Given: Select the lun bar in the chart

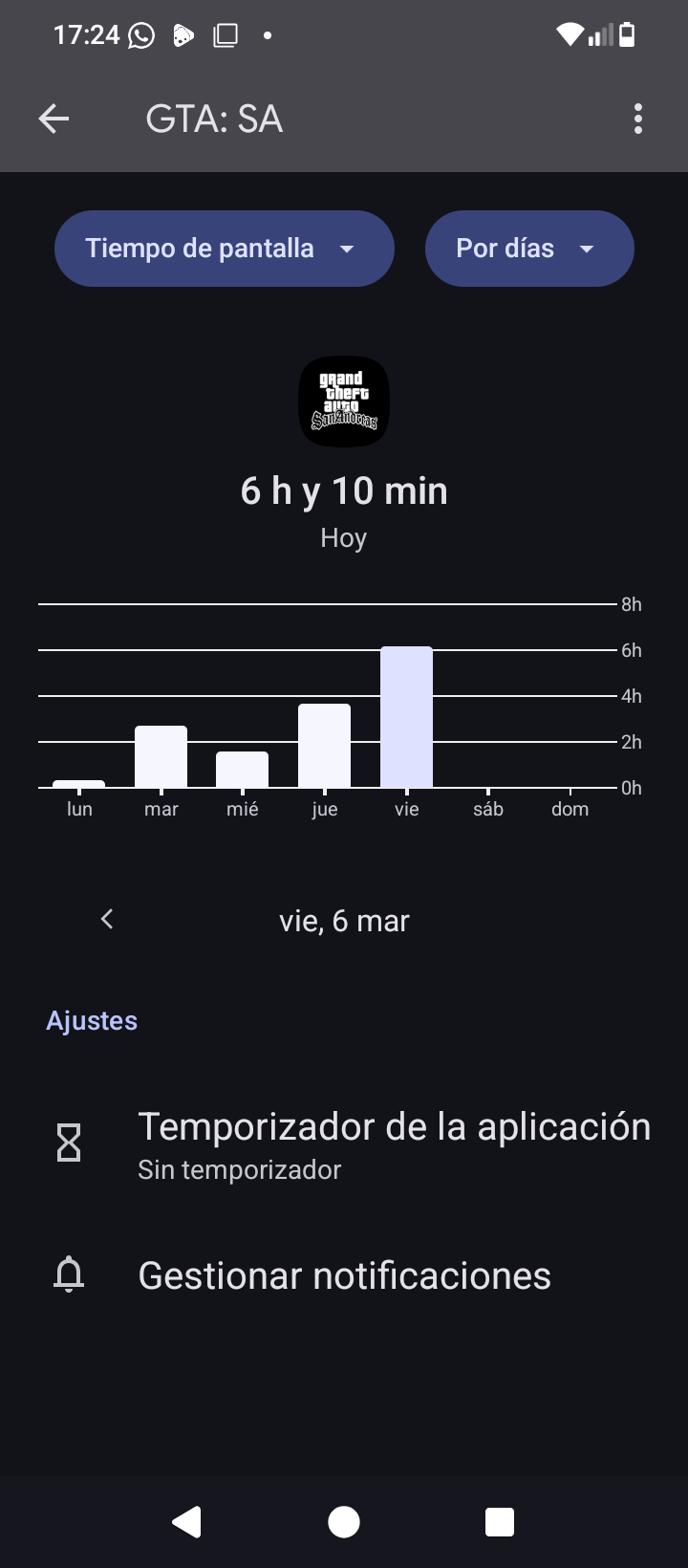Looking at the screenshot, I should point(79,783).
